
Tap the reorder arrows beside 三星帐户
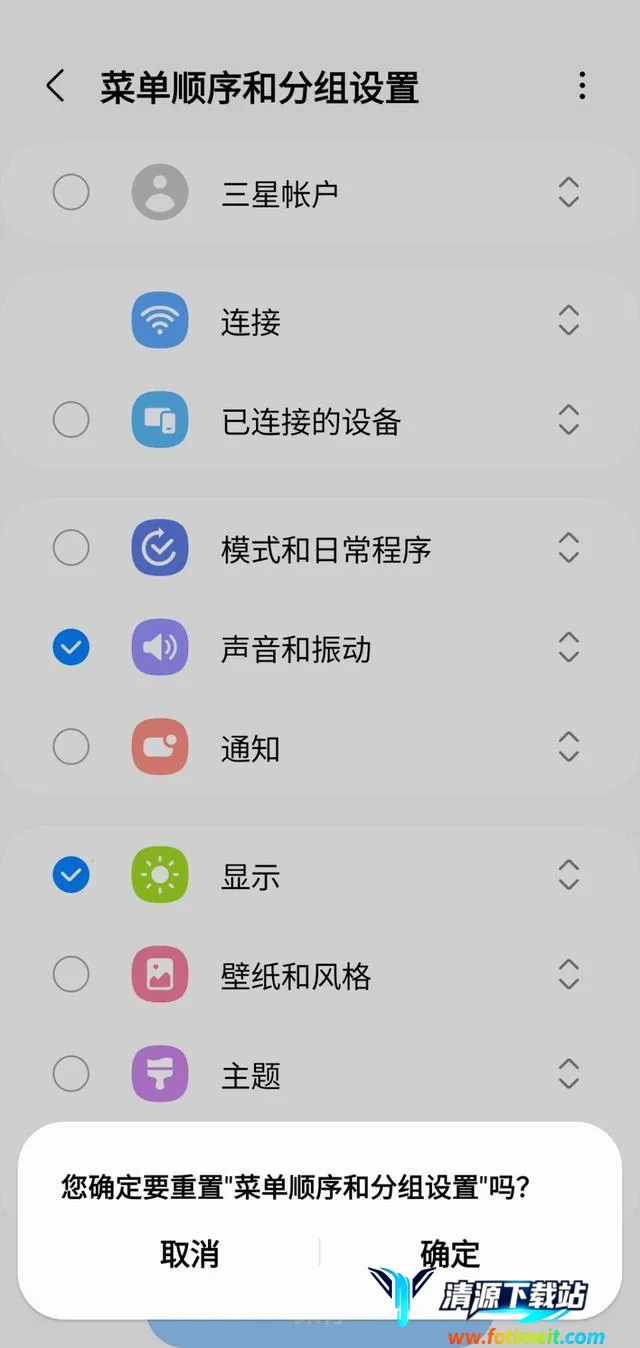[x=568, y=192]
